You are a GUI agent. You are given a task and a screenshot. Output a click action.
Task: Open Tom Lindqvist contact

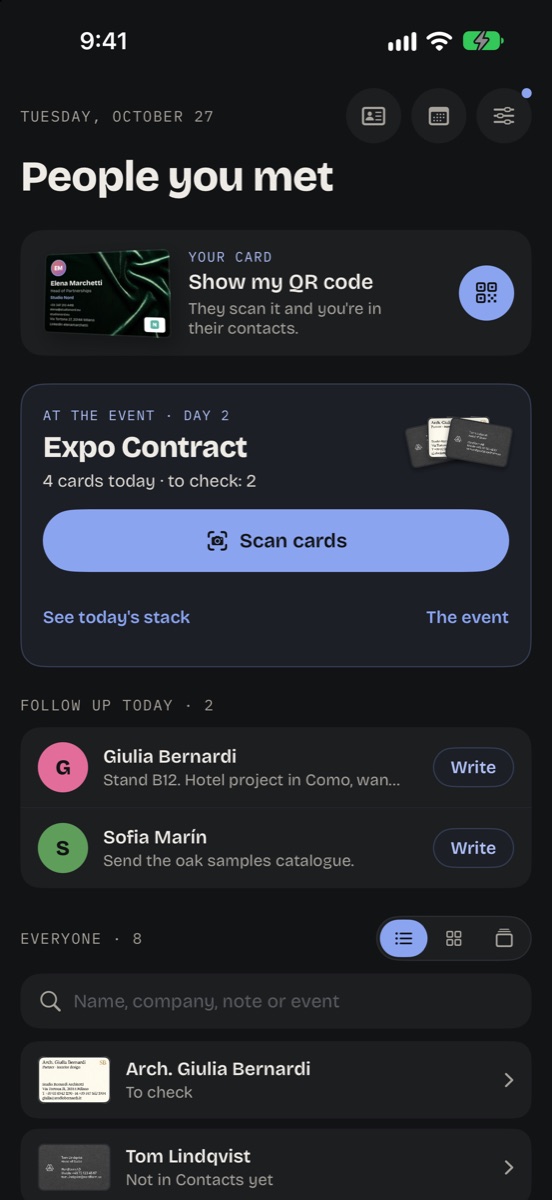point(276,1166)
